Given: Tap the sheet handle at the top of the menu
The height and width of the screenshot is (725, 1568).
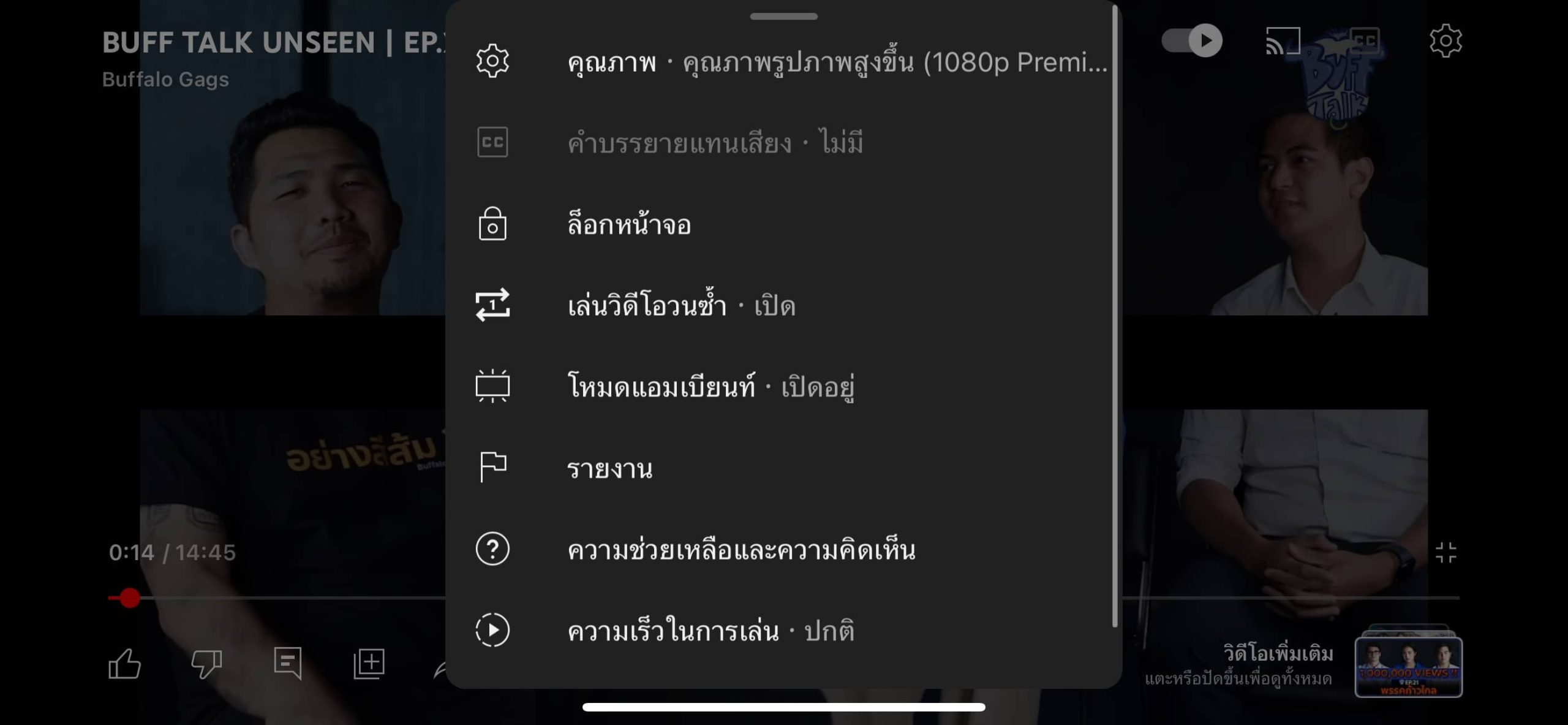Looking at the screenshot, I should (783, 17).
